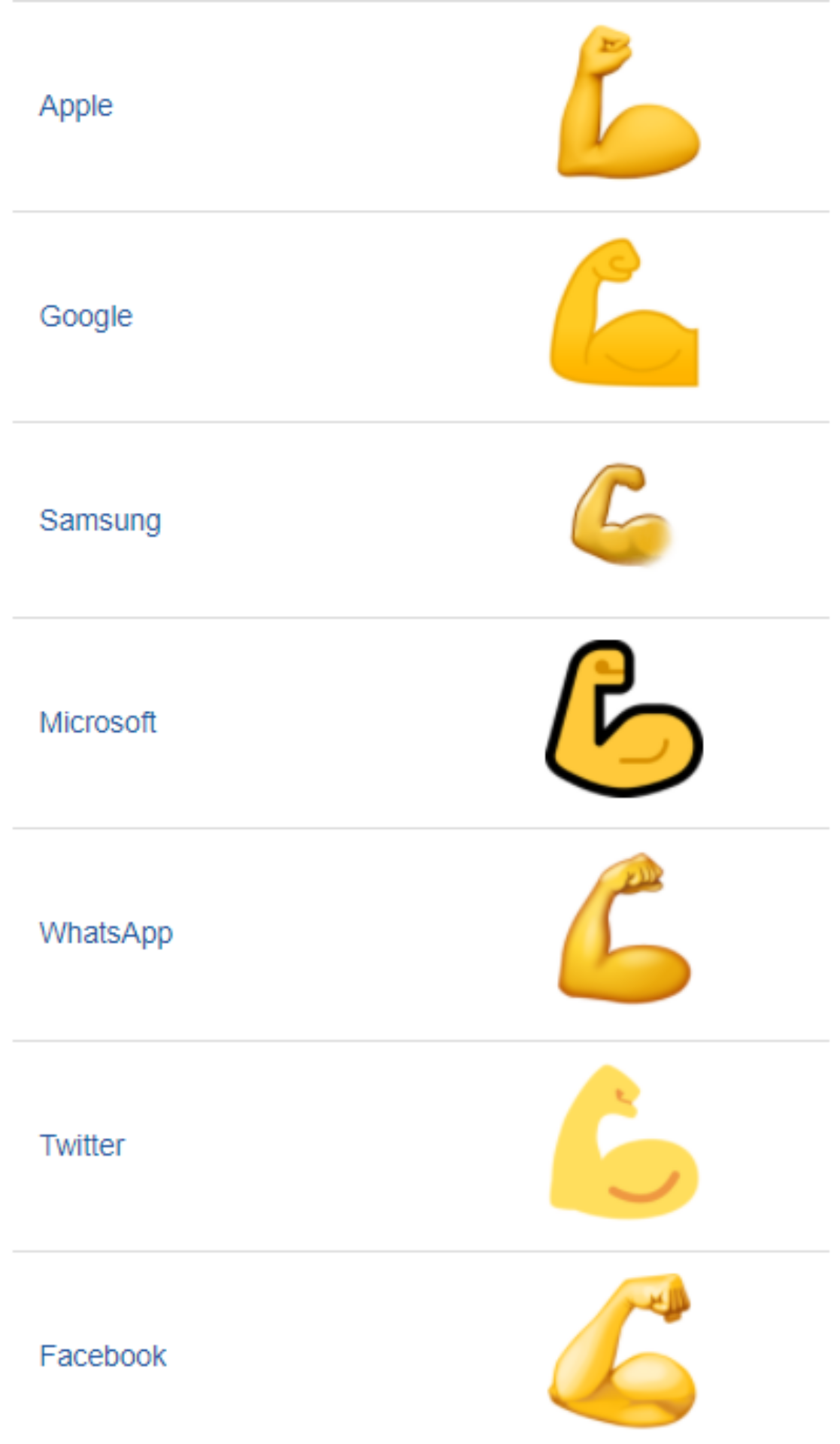Follow the Samsung link
Screen dimensions: 840x1444
(100, 520)
